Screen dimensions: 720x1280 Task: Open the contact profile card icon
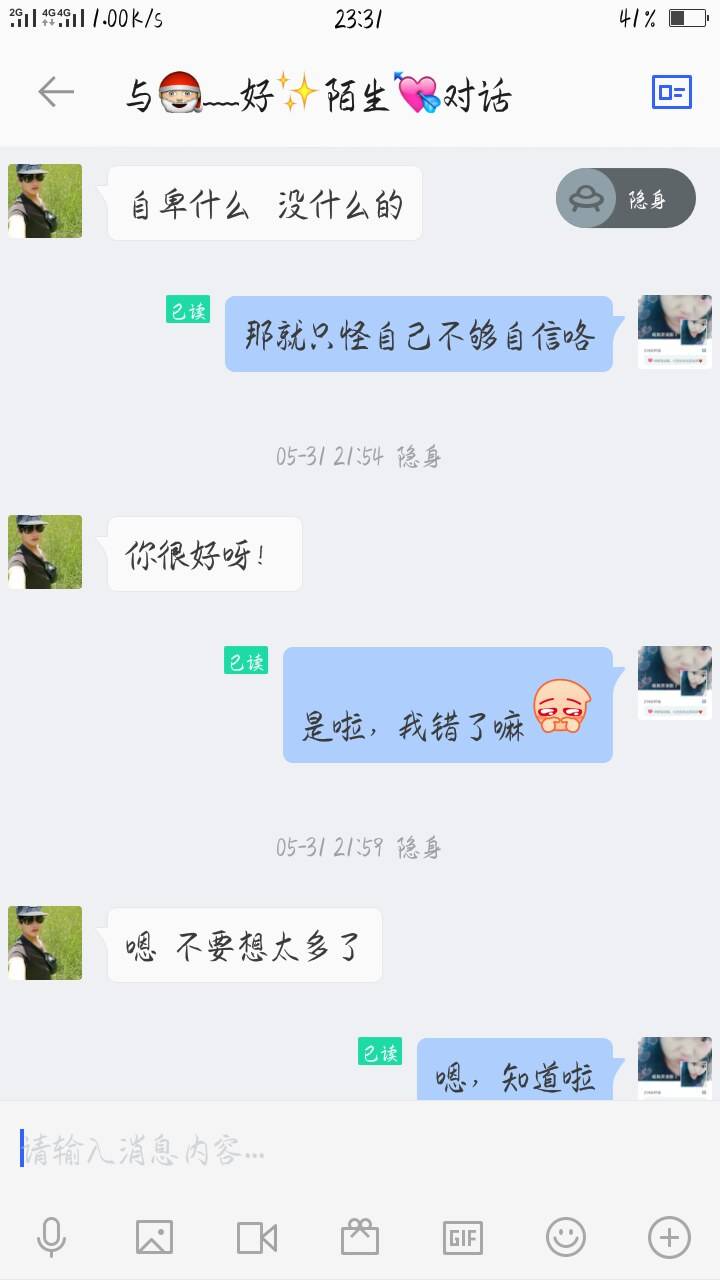point(672,93)
